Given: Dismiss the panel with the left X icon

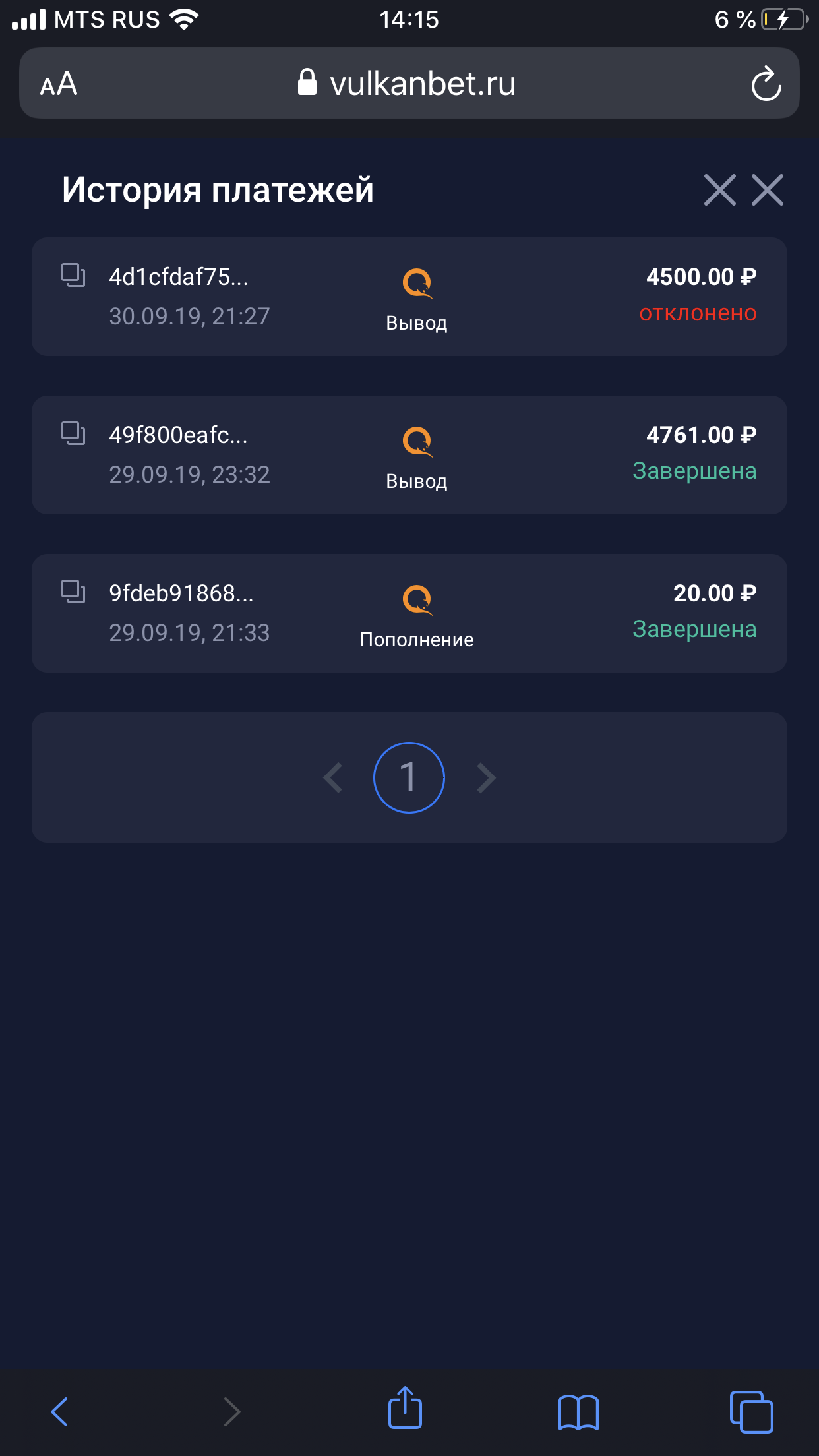Looking at the screenshot, I should coord(719,190).
